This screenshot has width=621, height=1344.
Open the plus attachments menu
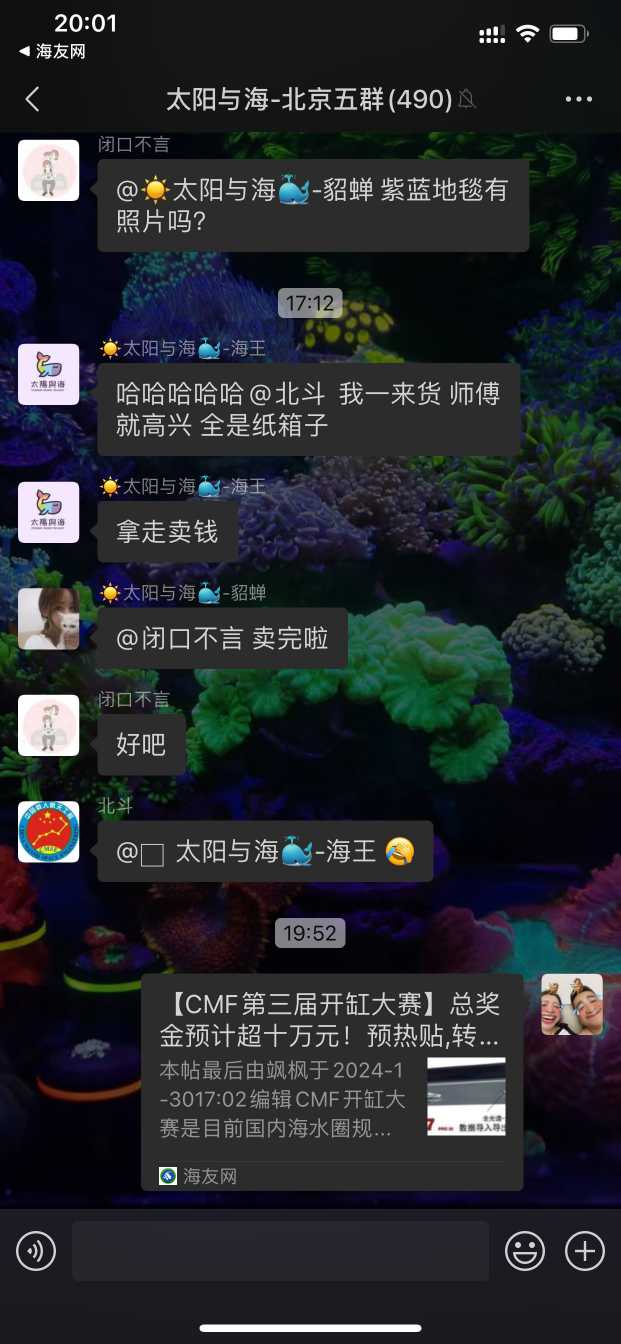585,1250
